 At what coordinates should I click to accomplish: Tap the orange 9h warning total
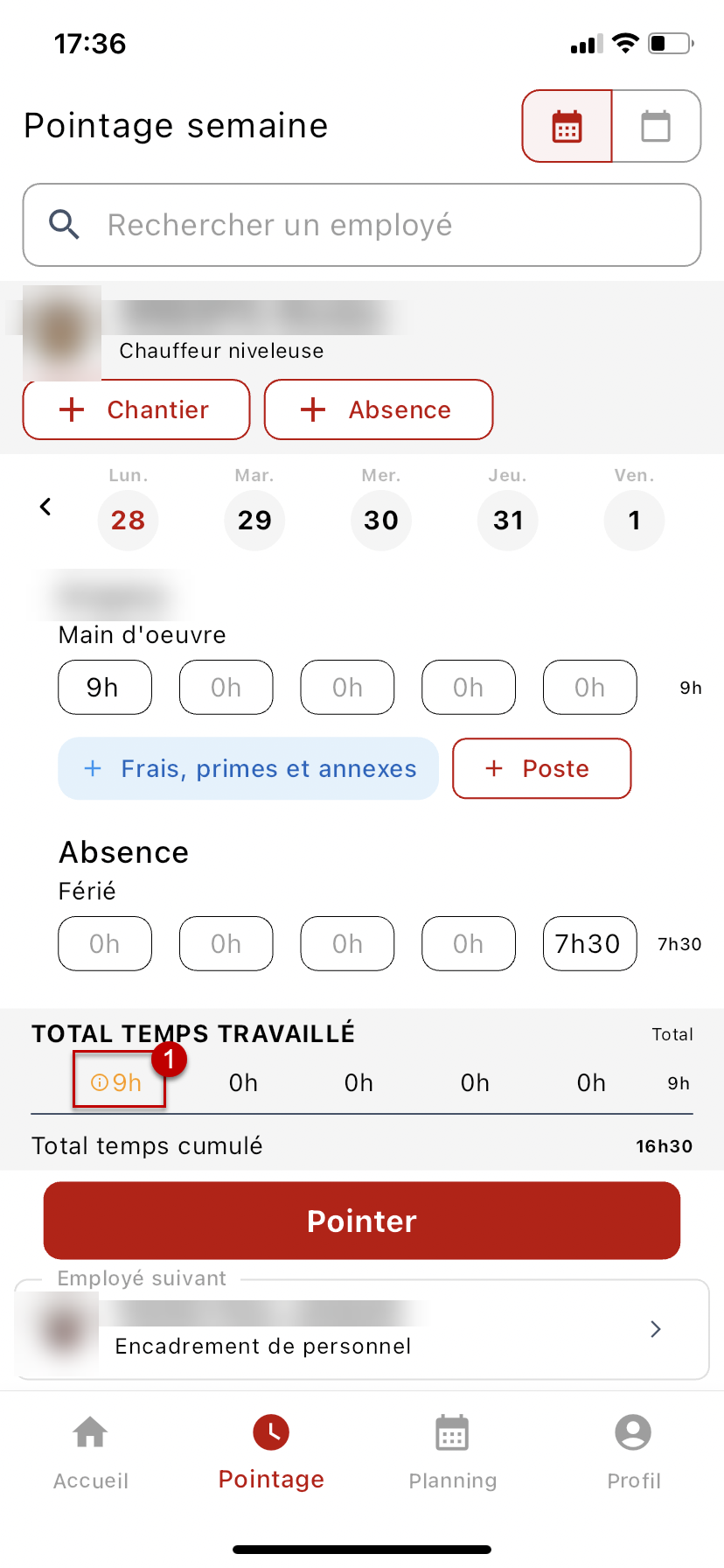click(x=117, y=1082)
